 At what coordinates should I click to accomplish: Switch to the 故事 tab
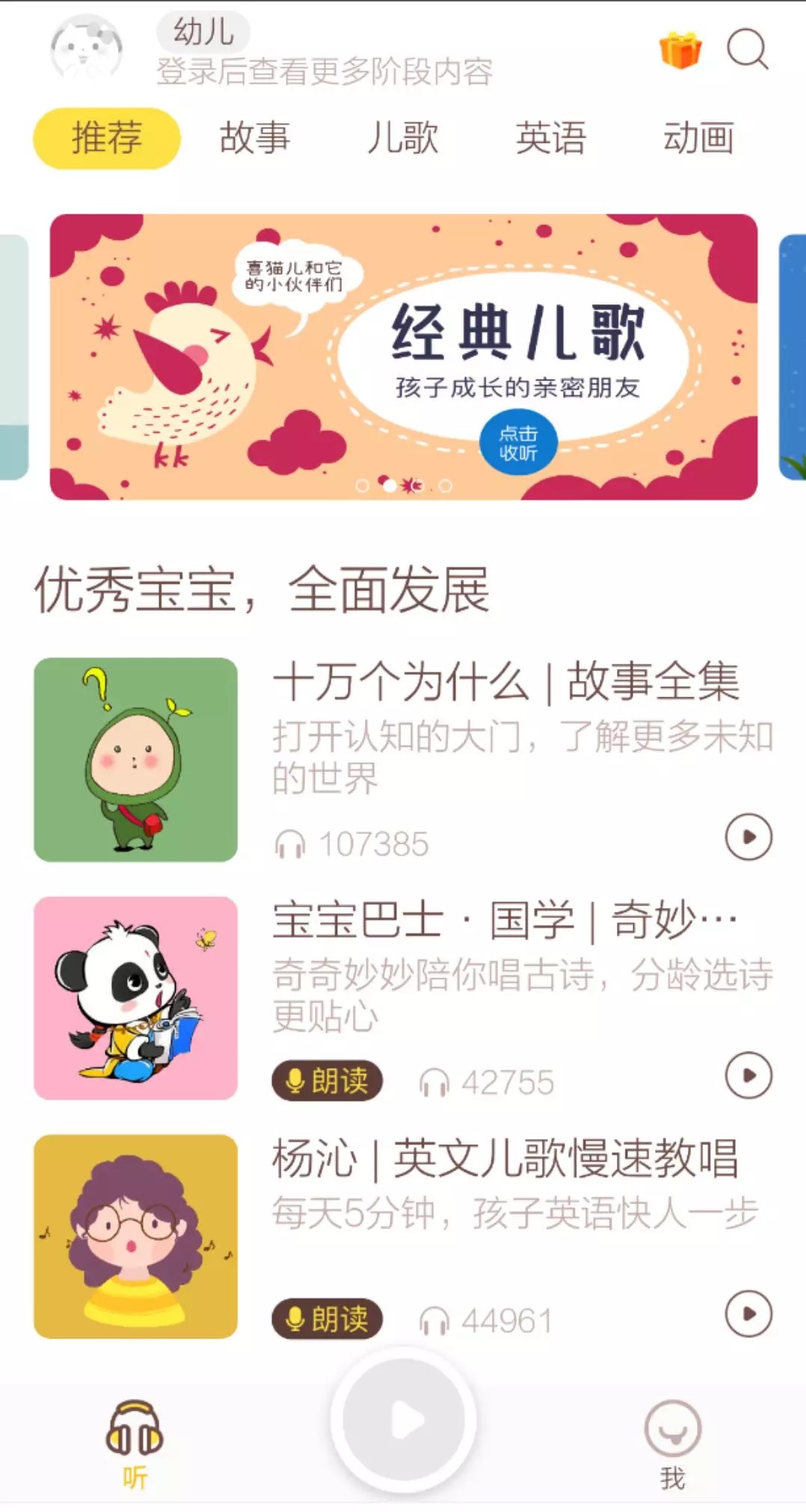click(x=254, y=138)
